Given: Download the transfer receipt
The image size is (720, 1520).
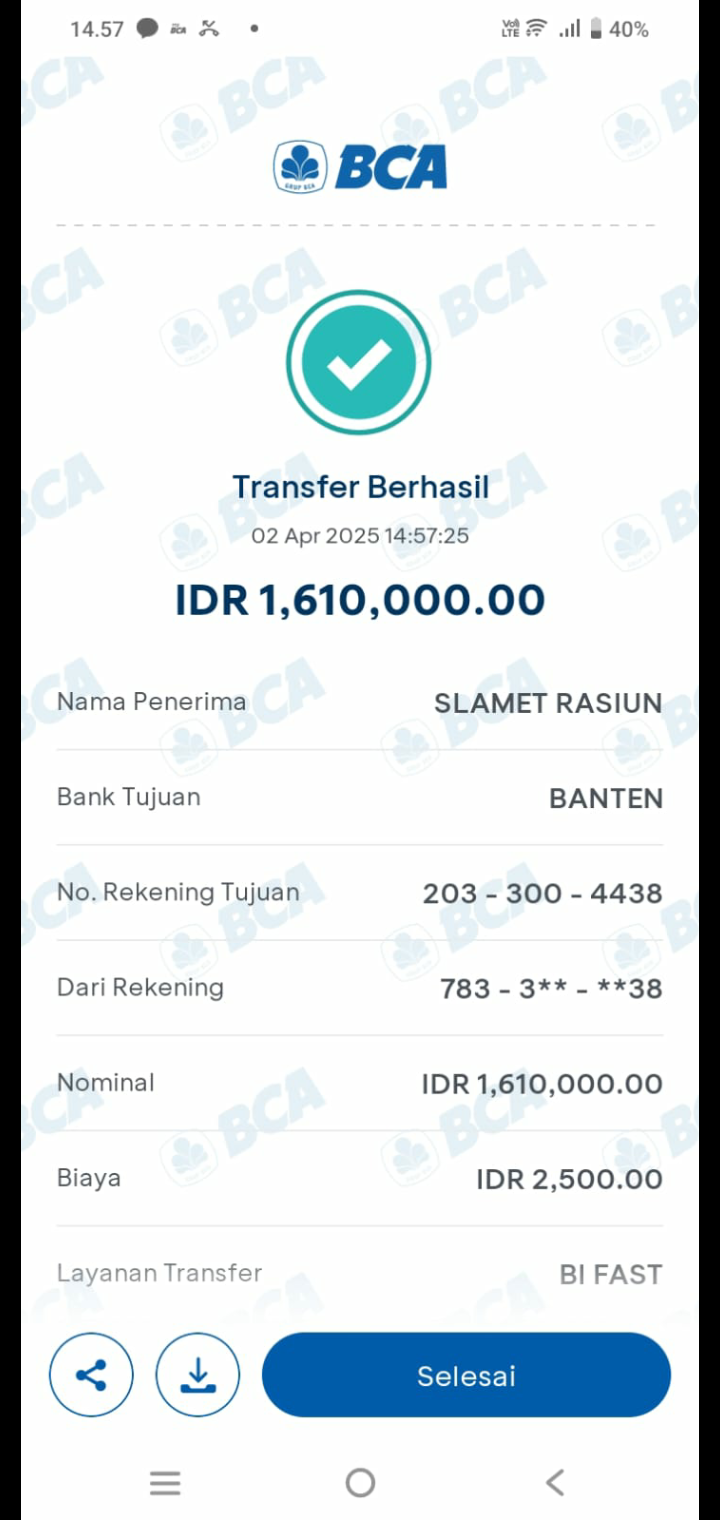Looking at the screenshot, I should (198, 1375).
